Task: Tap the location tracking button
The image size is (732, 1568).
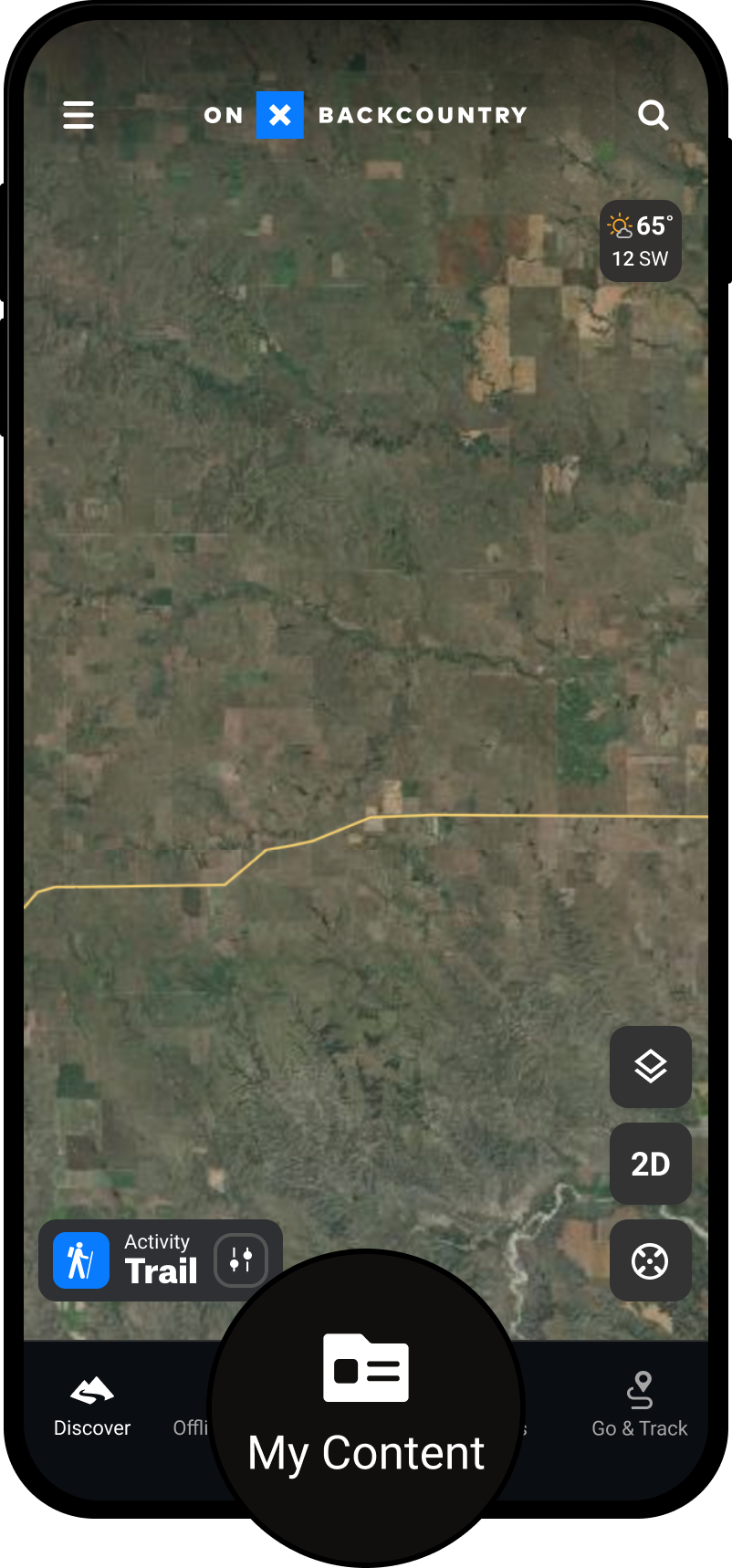Action: pyautogui.click(x=650, y=1261)
